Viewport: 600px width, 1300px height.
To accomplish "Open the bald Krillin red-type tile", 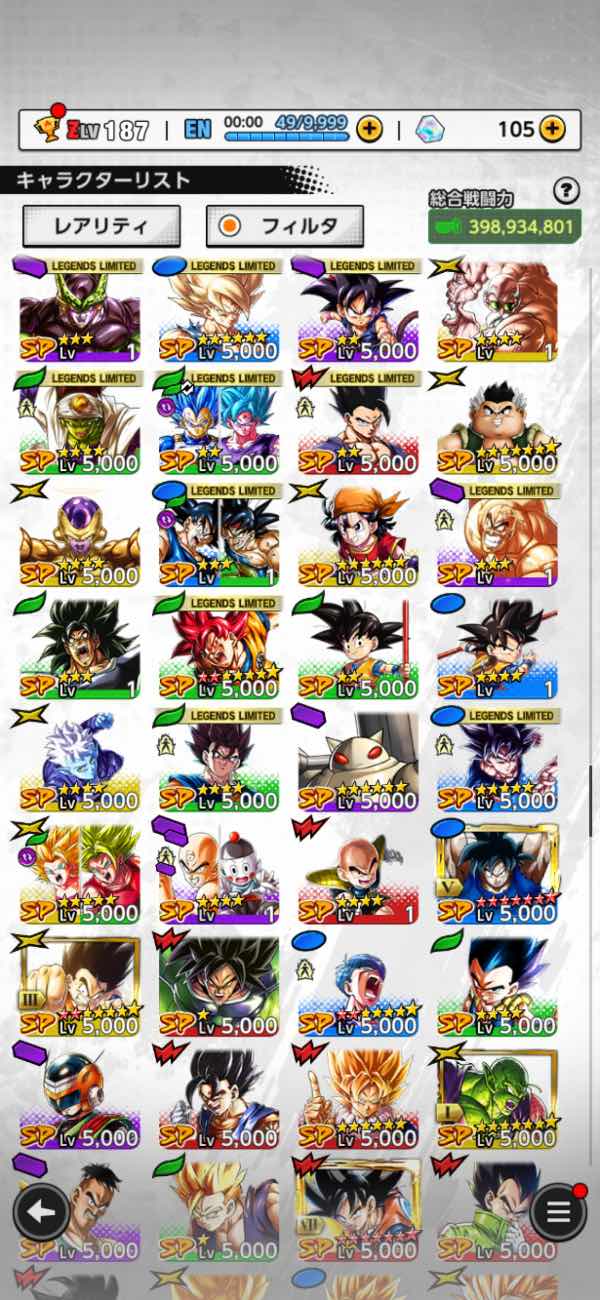I will [358, 872].
